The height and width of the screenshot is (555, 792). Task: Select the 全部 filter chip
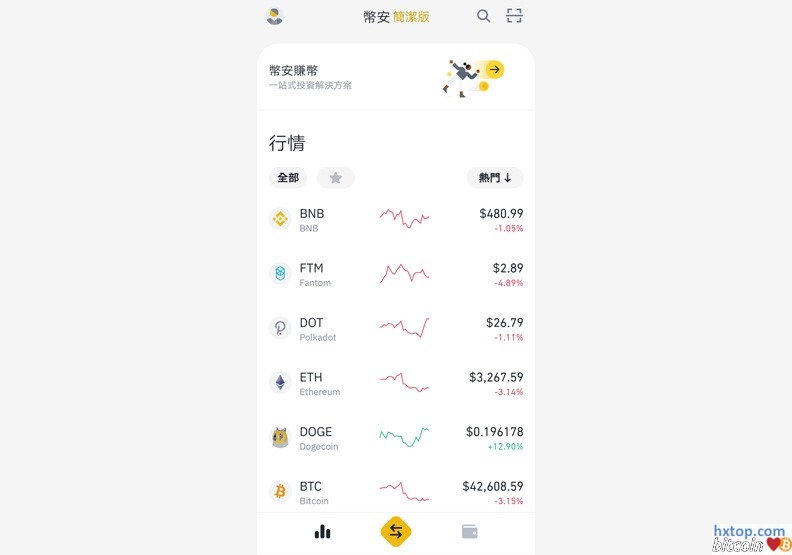coord(288,177)
